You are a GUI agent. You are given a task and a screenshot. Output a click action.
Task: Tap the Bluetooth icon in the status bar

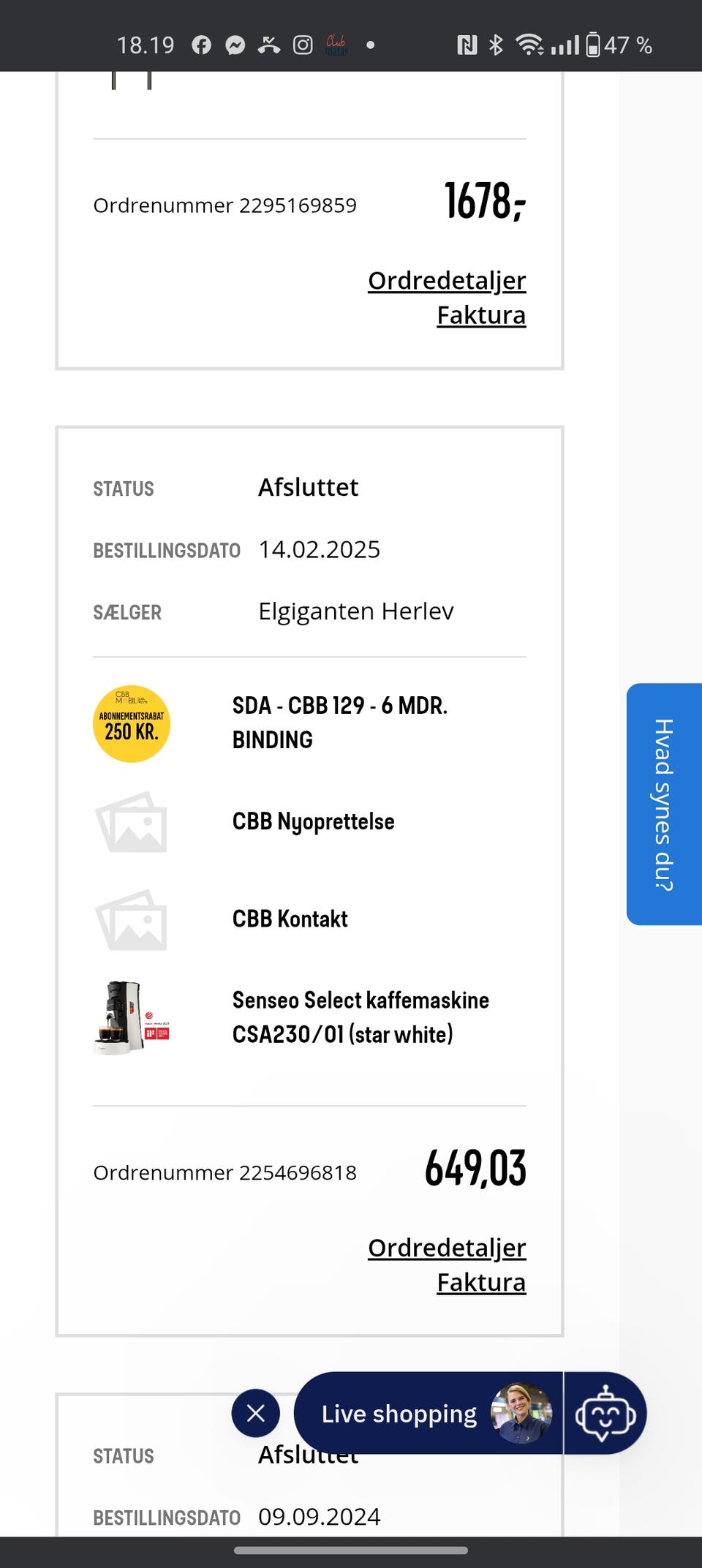(497, 45)
